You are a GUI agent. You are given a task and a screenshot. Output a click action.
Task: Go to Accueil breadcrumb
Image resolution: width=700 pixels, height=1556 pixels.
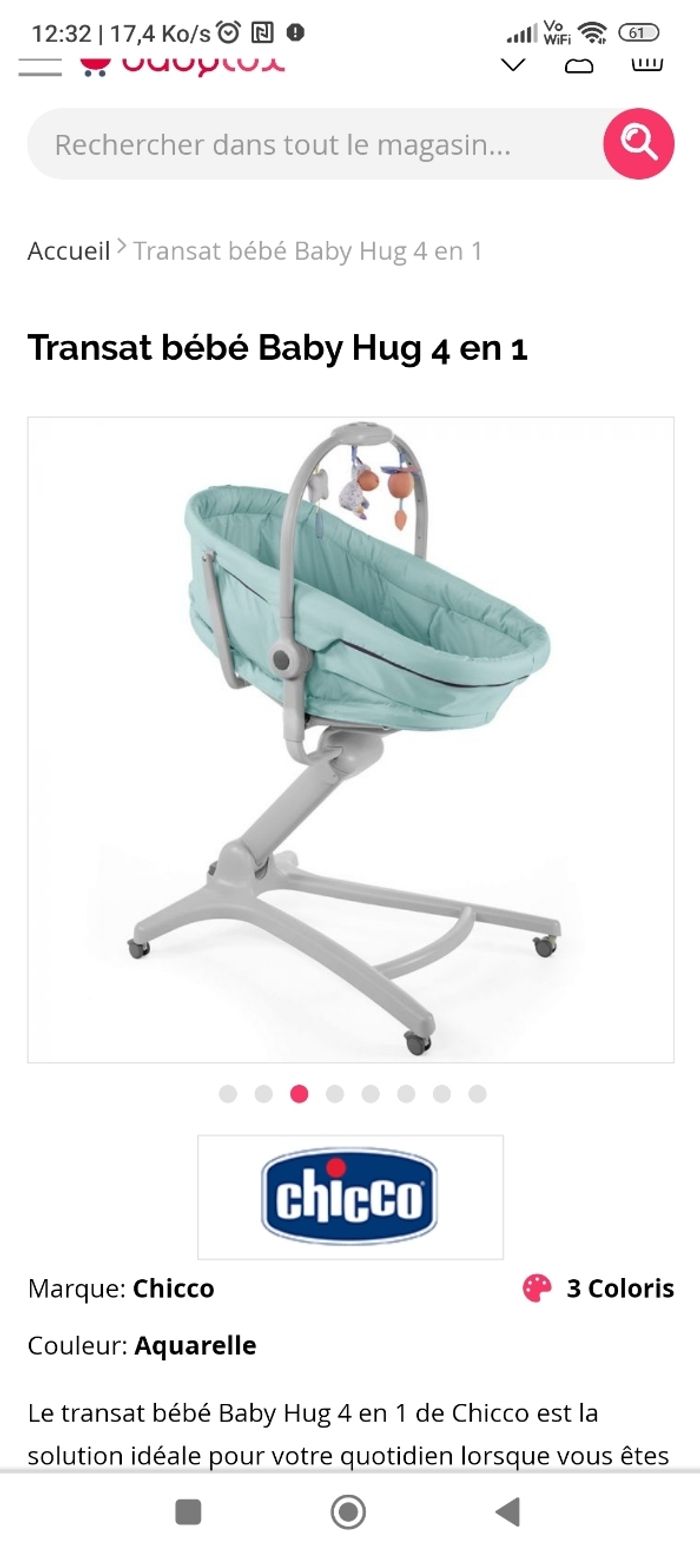tap(68, 251)
